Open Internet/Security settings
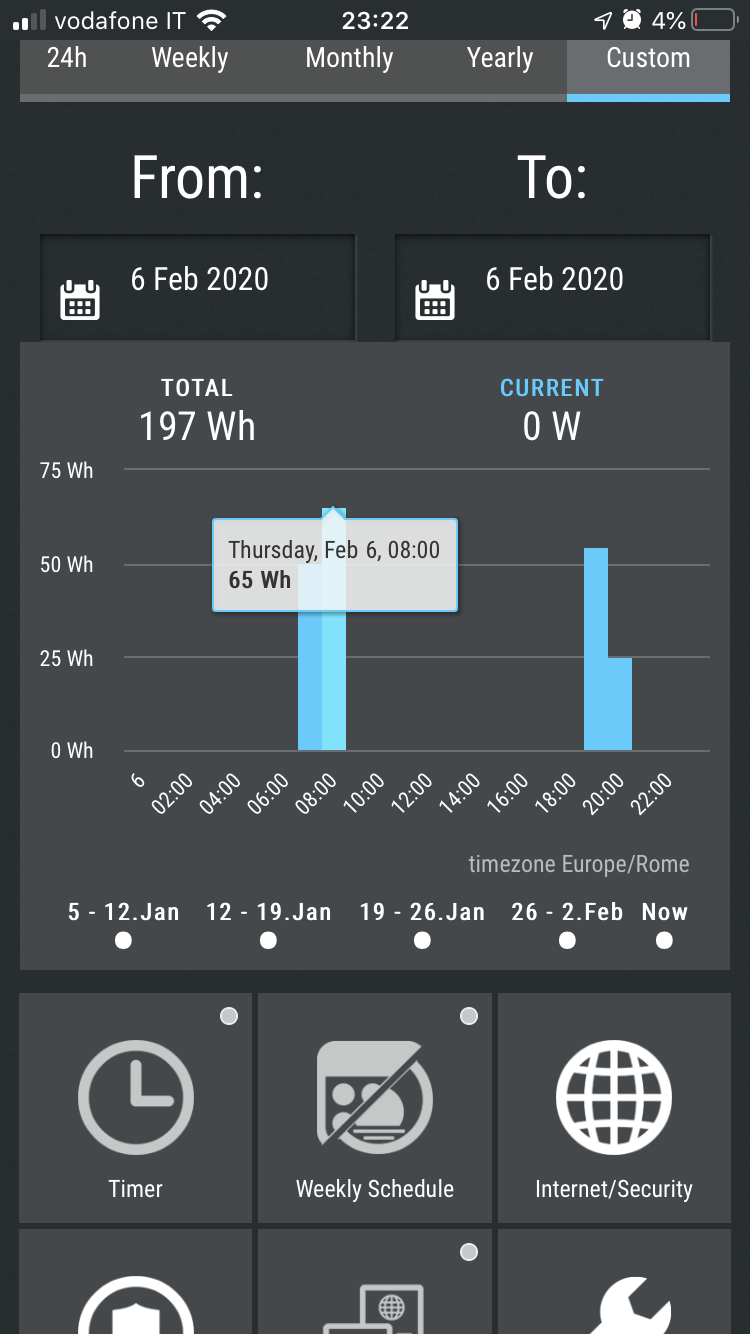 coord(614,1107)
